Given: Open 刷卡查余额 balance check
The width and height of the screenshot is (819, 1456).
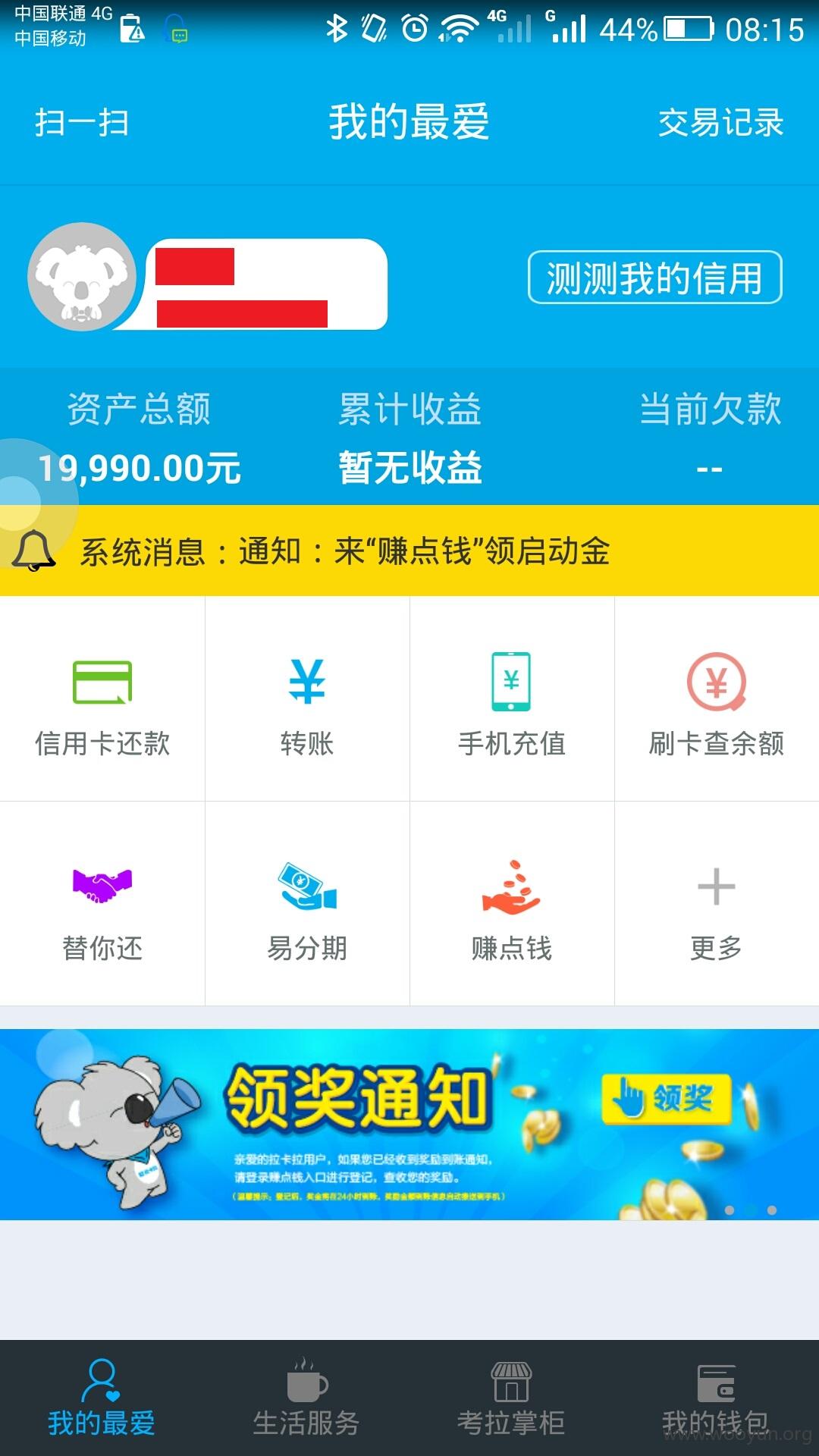Looking at the screenshot, I should pyautogui.click(x=717, y=698).
